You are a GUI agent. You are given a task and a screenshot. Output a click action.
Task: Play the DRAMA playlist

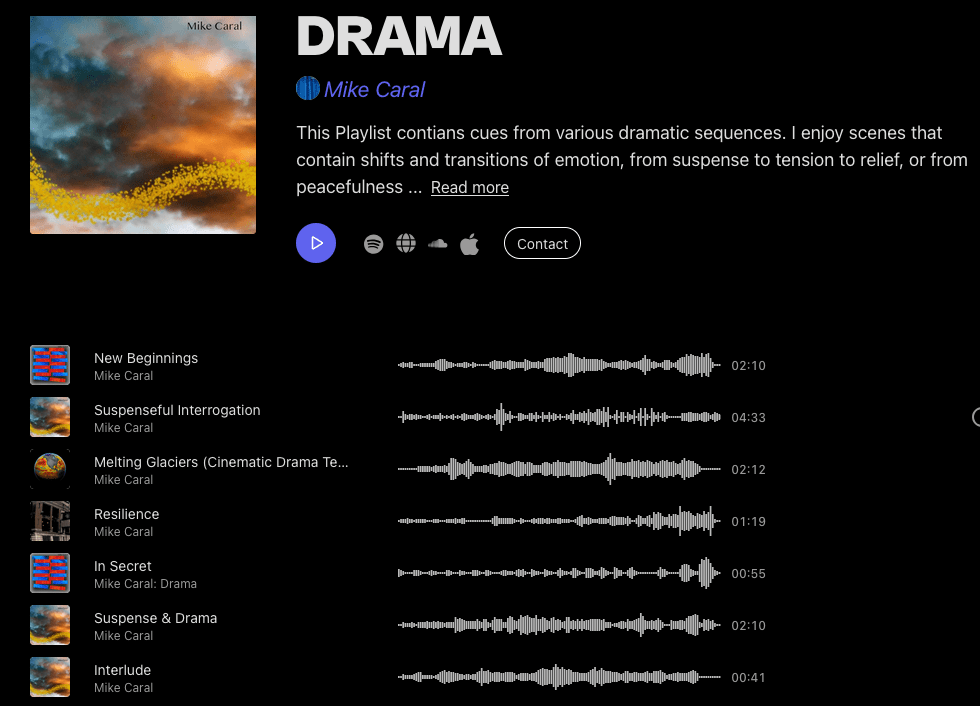click(x=316, y=243)
